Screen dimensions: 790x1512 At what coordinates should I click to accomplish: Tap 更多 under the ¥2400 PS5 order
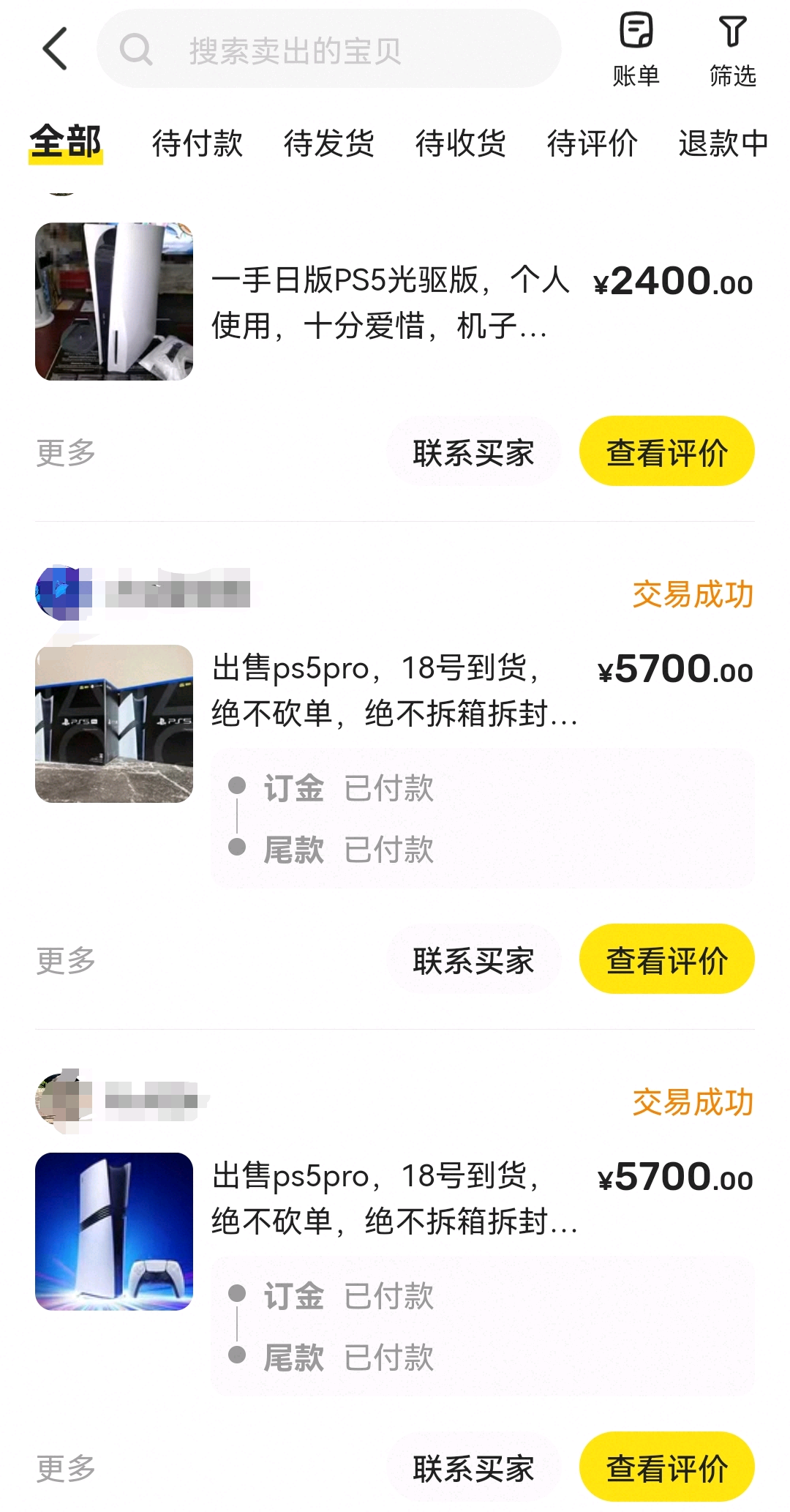[66, 452]
